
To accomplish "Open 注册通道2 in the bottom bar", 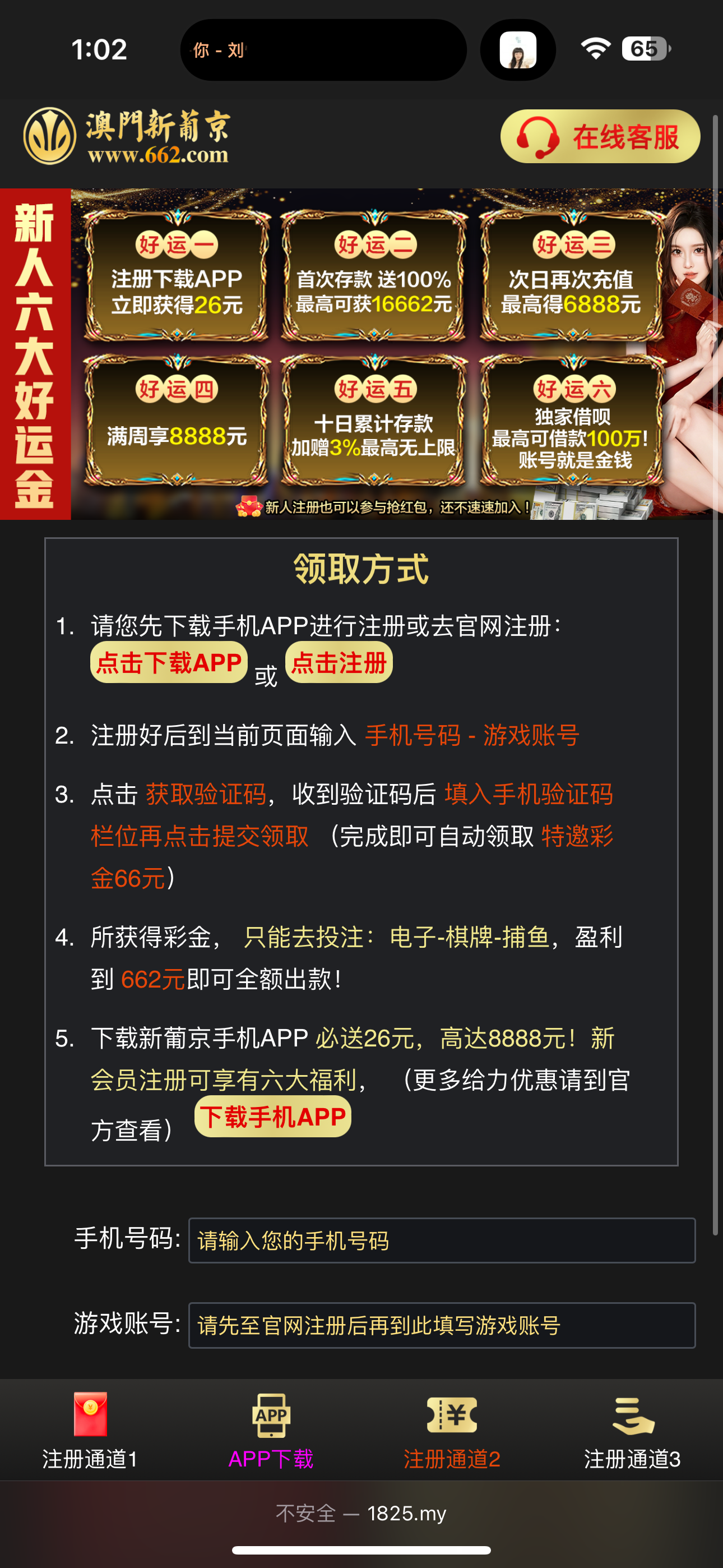I will [452, 1431].
